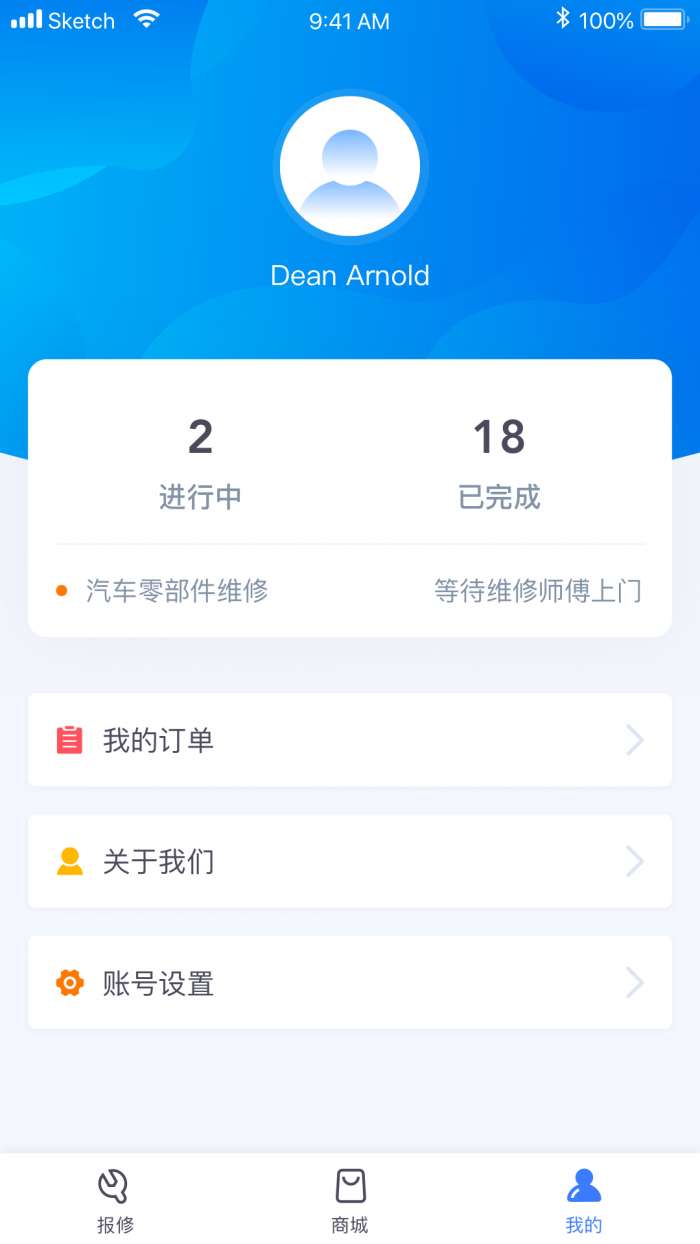
Task: Tap the profile avatar picture
Action: [350, 166]
